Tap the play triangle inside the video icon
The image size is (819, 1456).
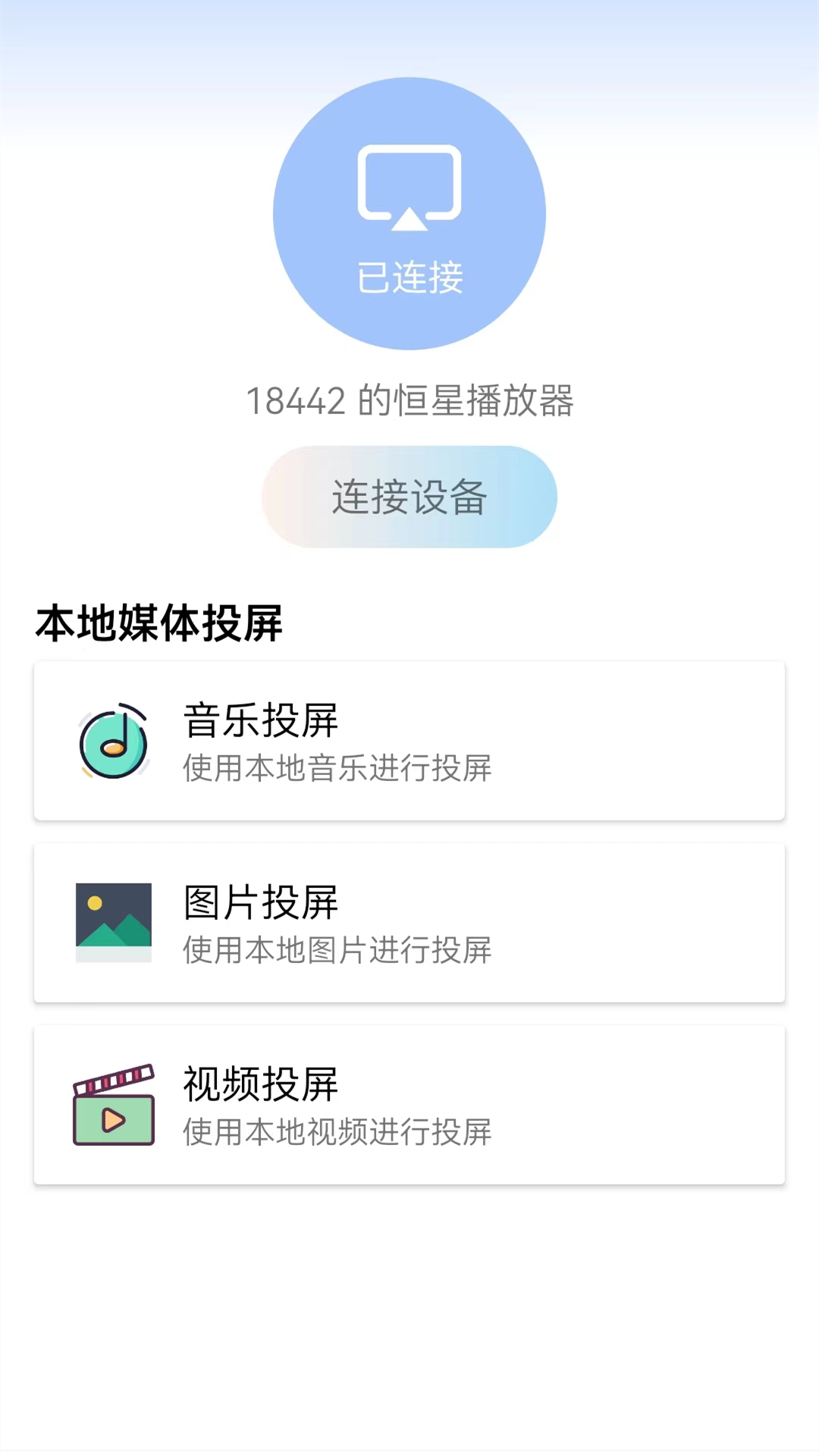coord(114,1120)
